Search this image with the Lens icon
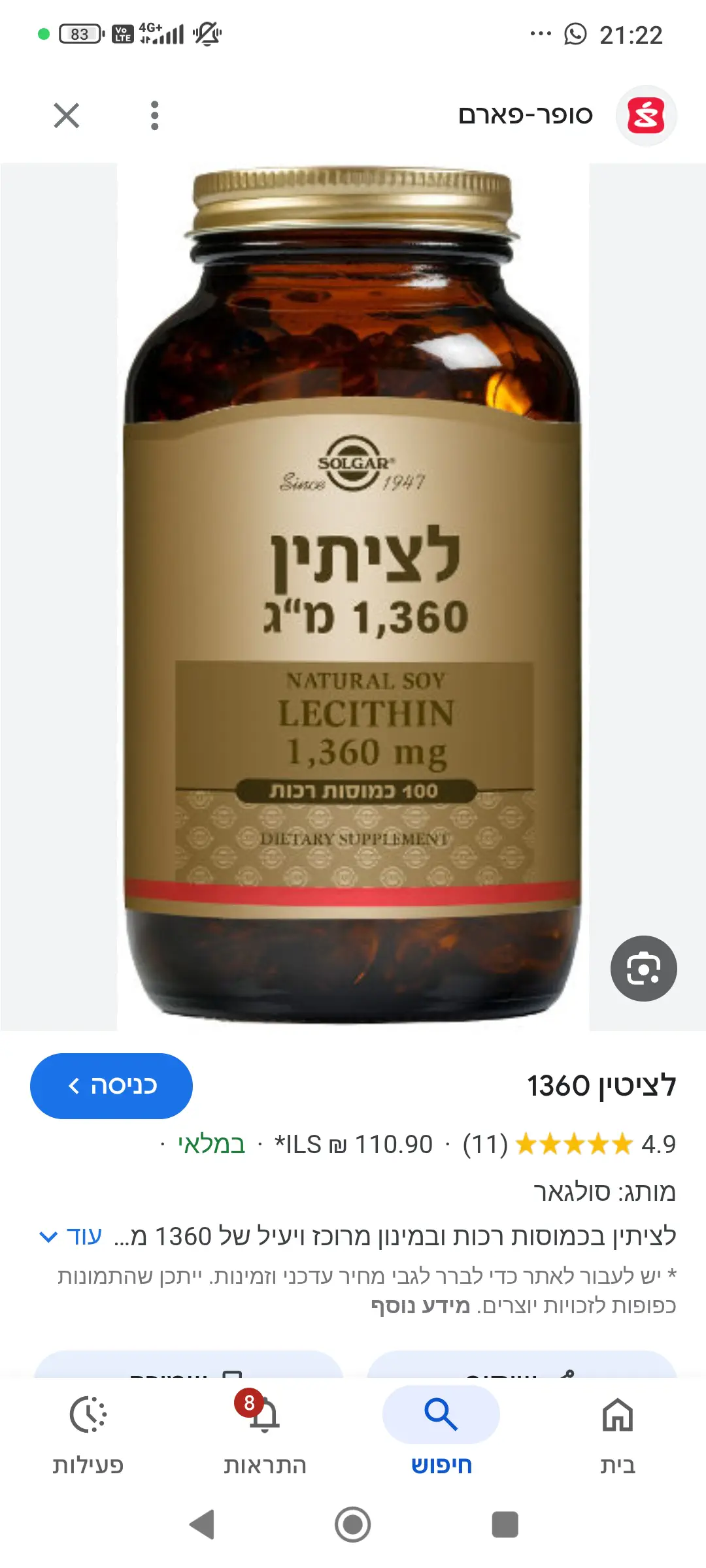 643,968
